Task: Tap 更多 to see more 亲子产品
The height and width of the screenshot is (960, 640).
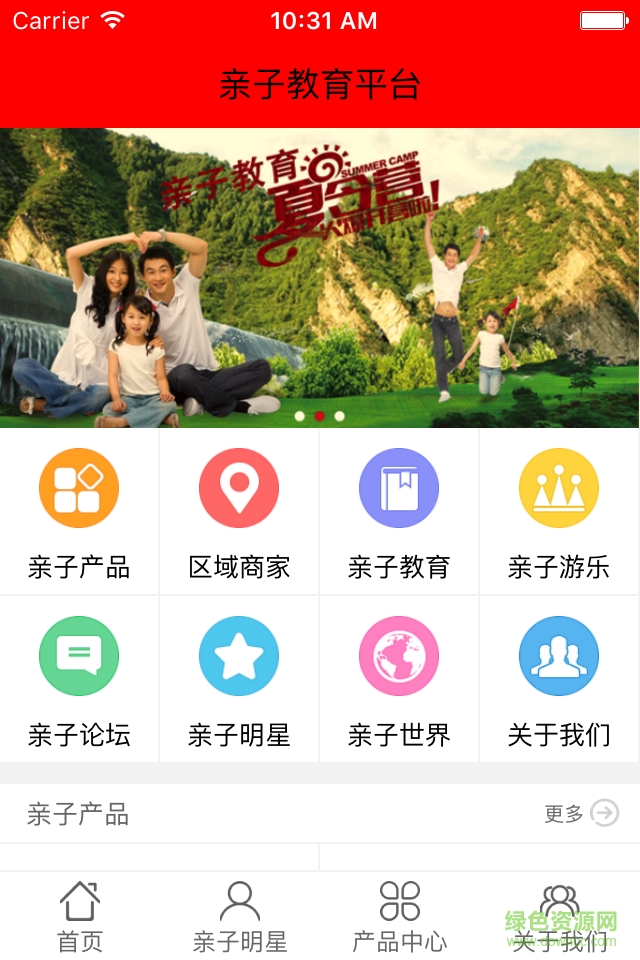Action: coord(581,814)
